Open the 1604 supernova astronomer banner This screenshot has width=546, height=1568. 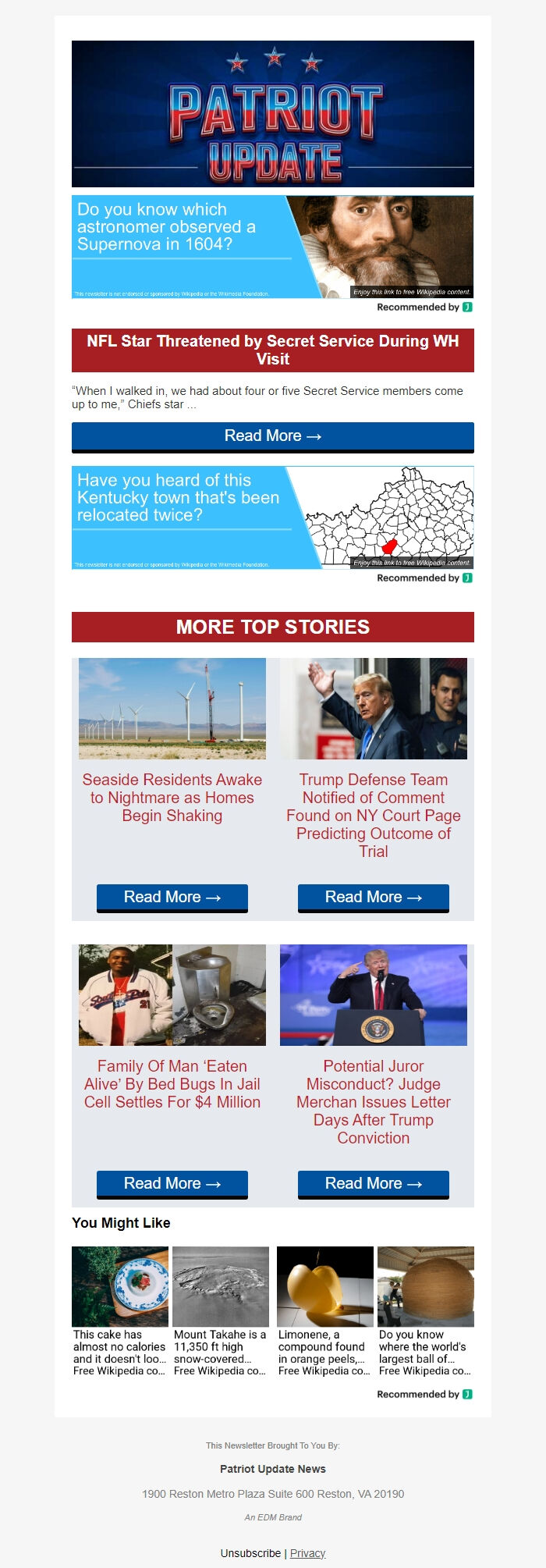click(x=272, y=247)
